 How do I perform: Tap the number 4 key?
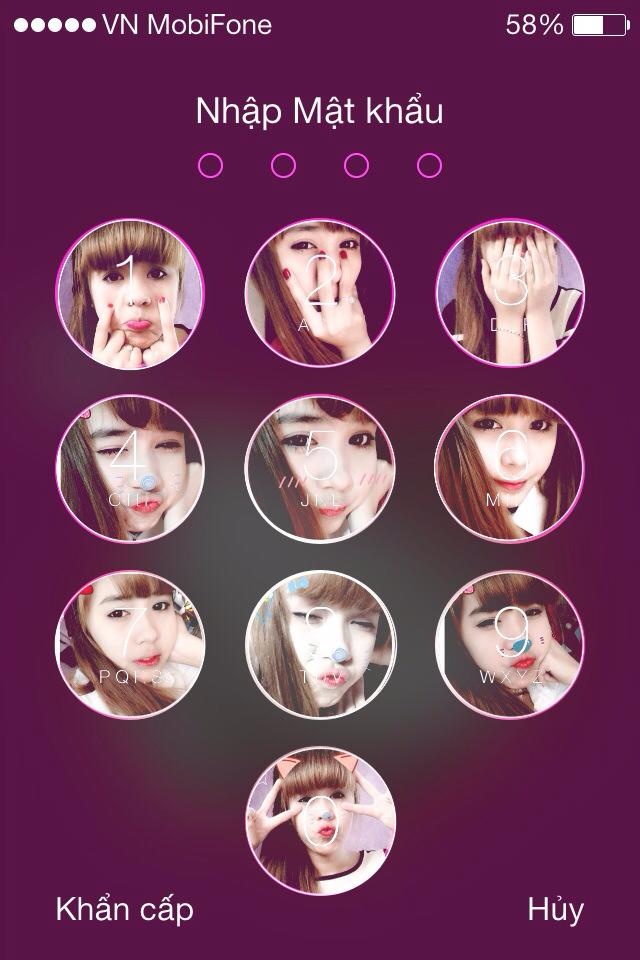130,468
